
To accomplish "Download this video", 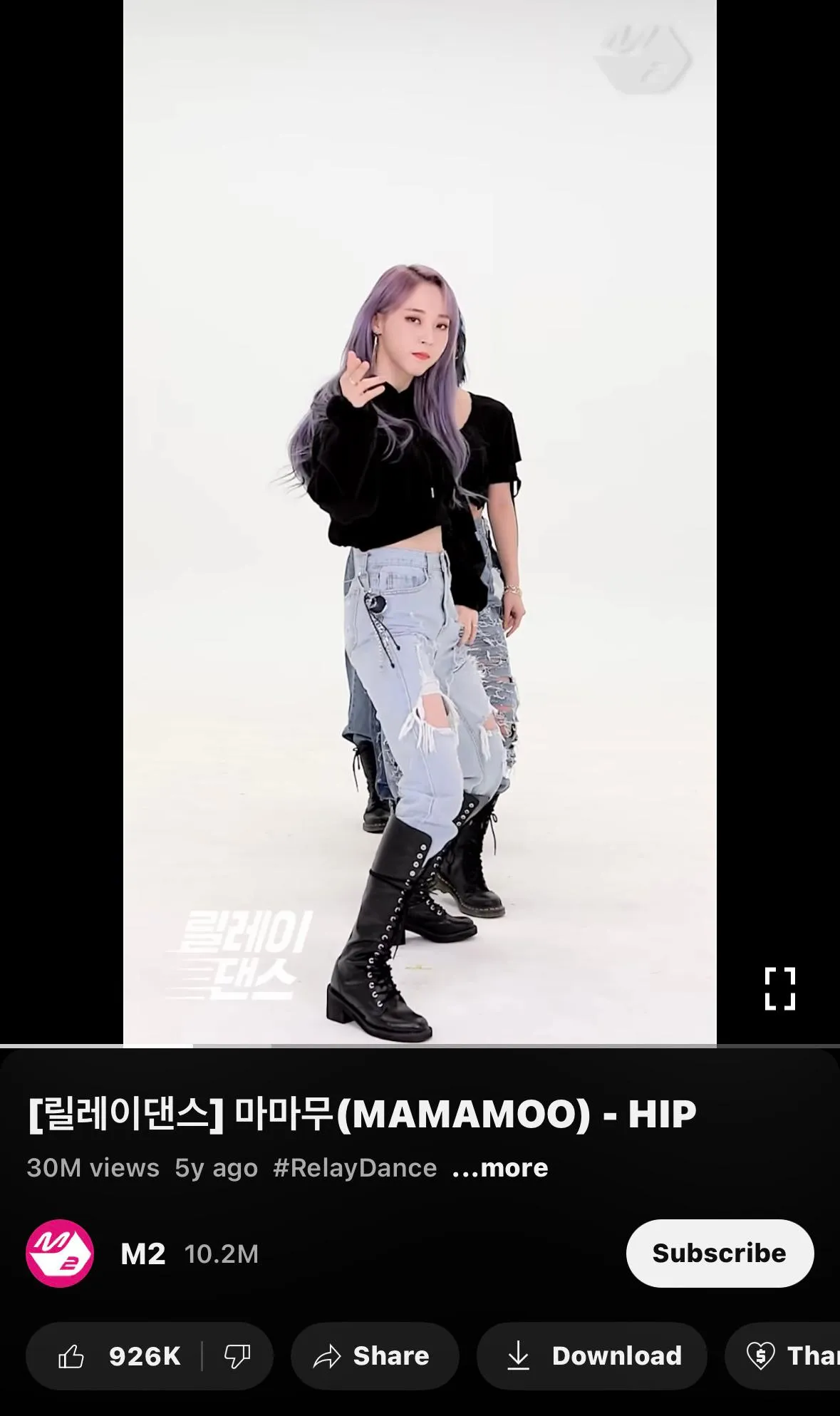I will tap(592, 1356).
